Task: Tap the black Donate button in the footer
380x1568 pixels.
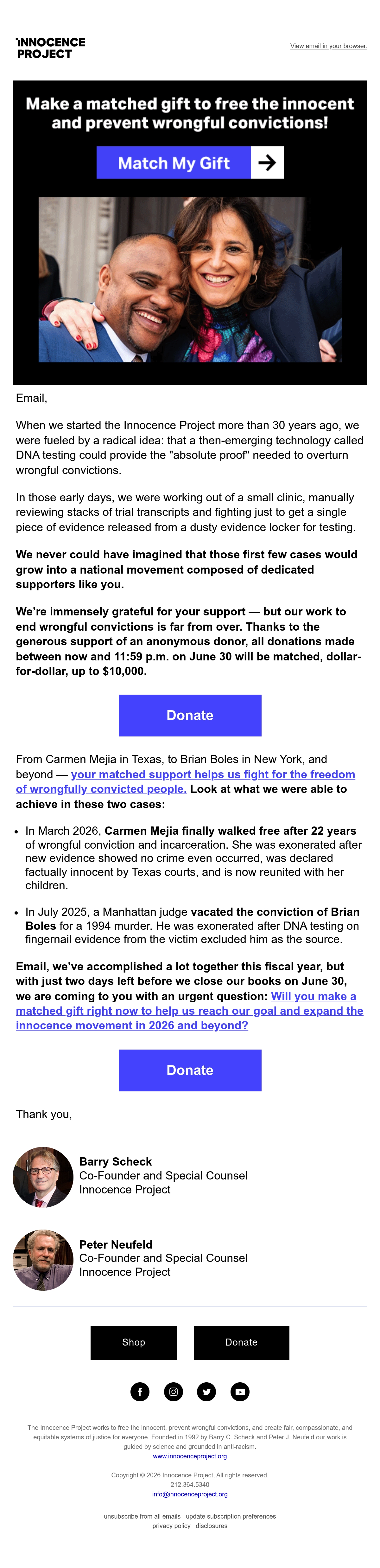Action: [241, 1342]
